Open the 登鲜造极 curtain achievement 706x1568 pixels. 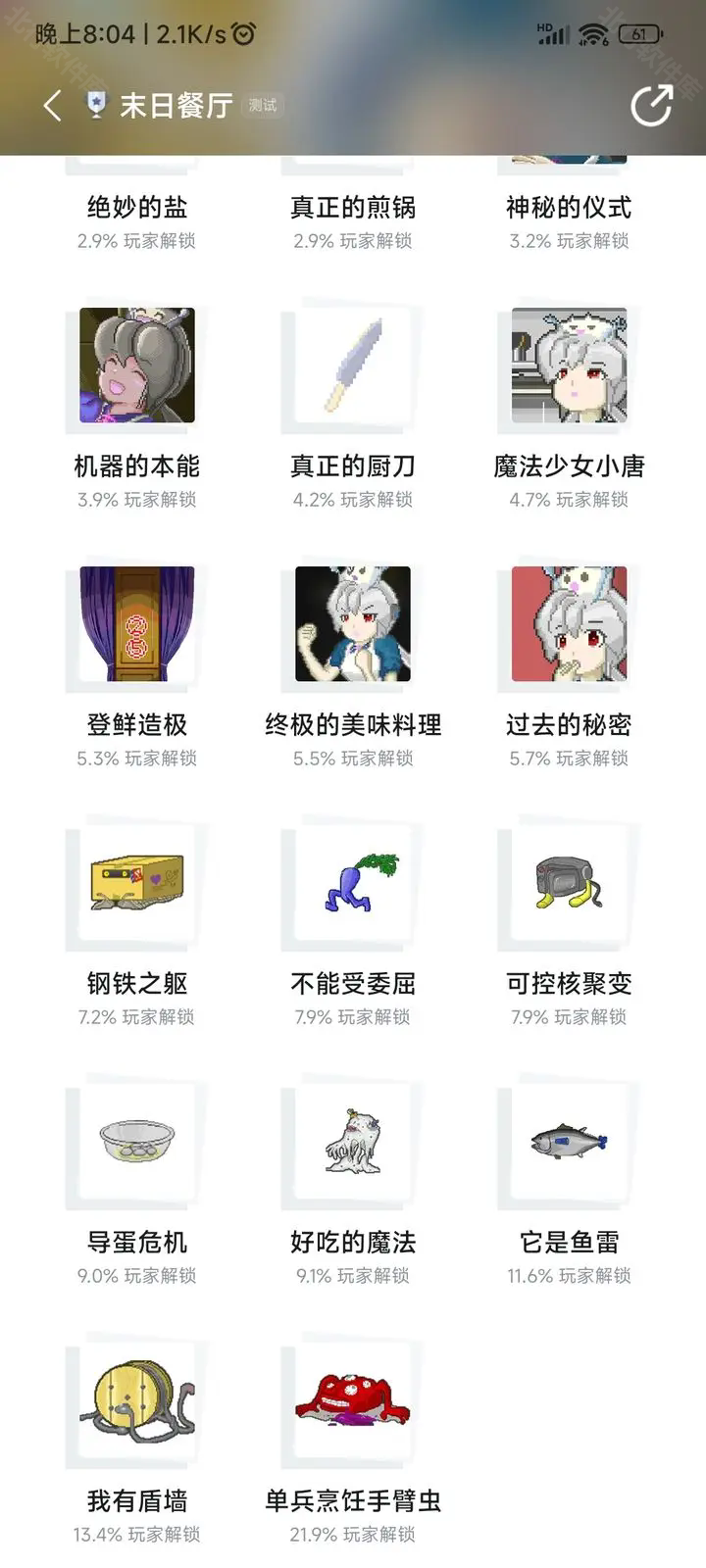click(x=137, y=625)
